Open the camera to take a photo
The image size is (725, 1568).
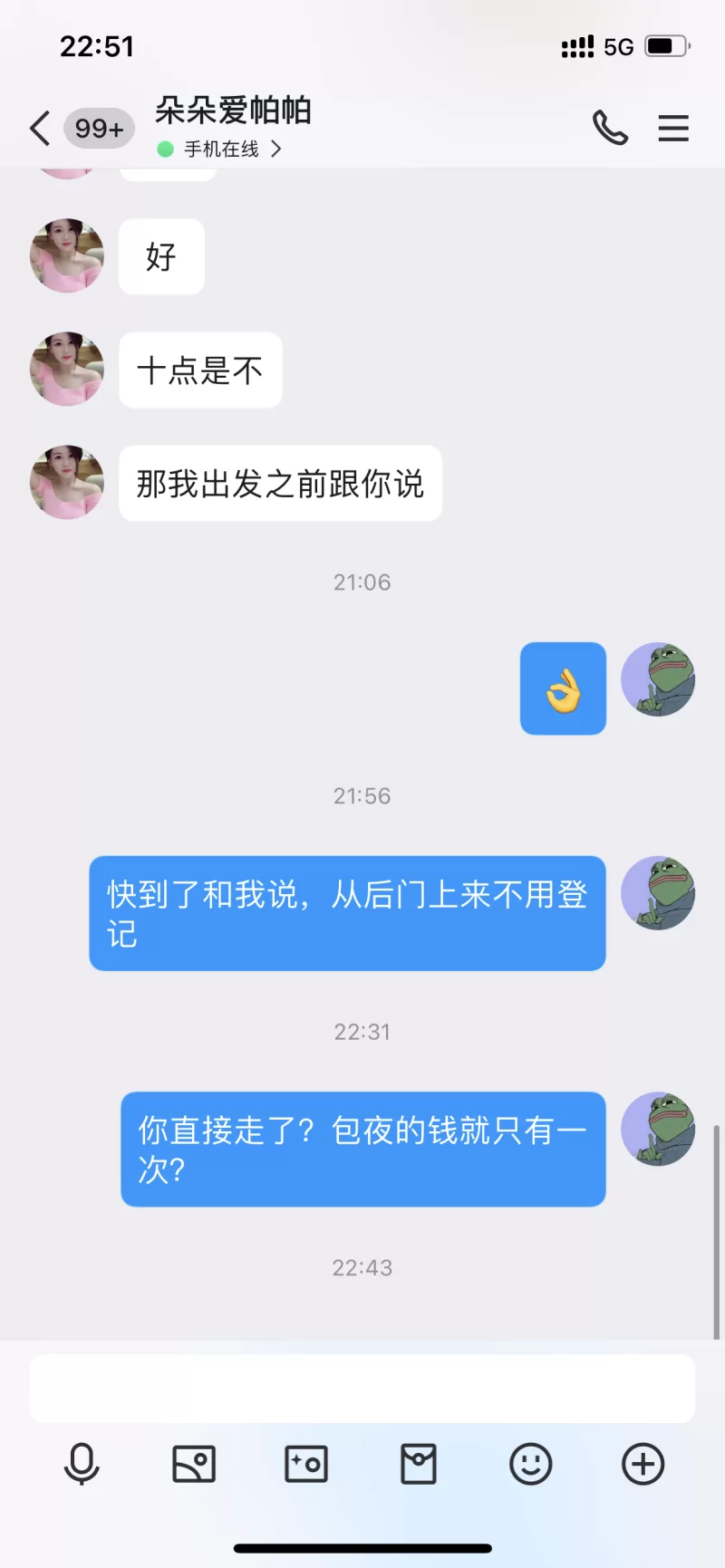click(x=306, y=1464)
